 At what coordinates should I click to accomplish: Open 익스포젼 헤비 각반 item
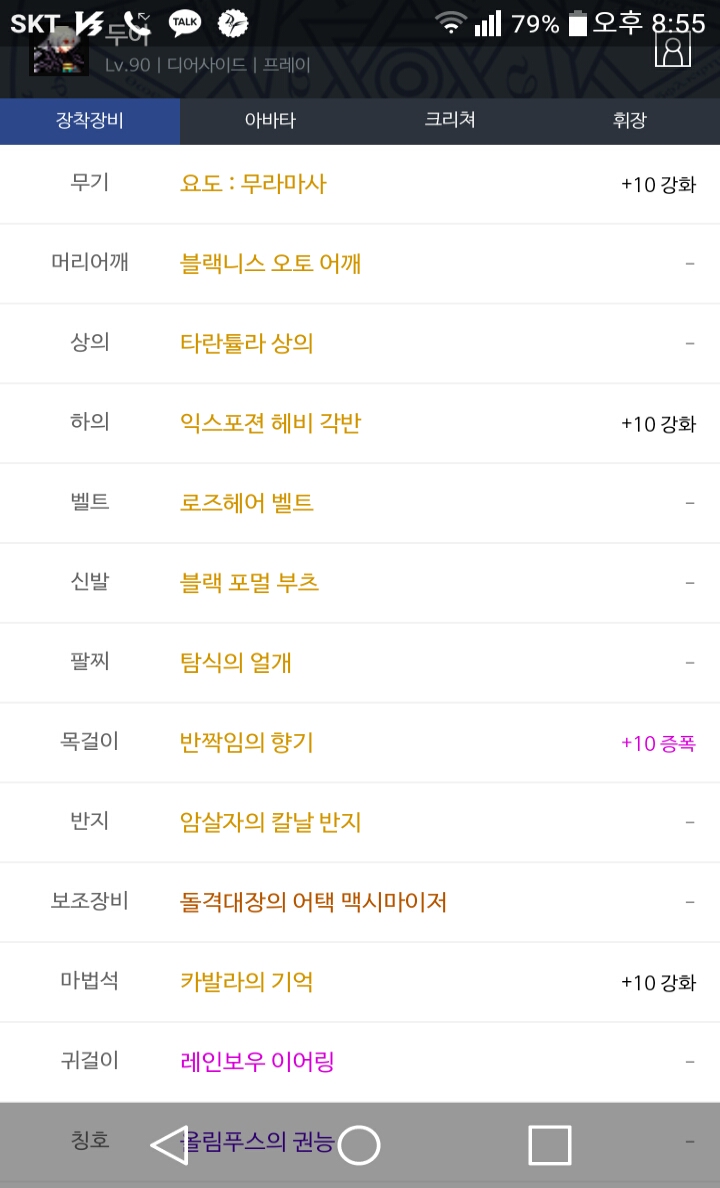point(271,423)
